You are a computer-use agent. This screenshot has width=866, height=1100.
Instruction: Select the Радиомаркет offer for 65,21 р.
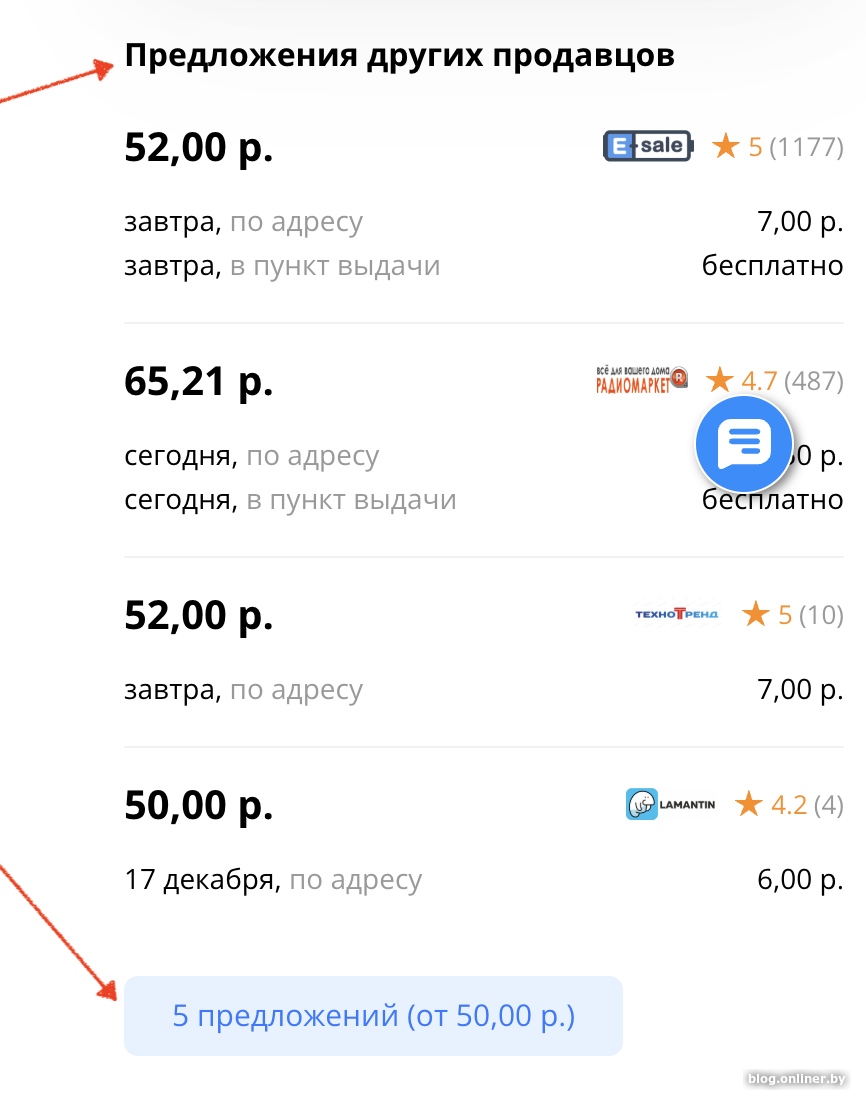point(198,382)
